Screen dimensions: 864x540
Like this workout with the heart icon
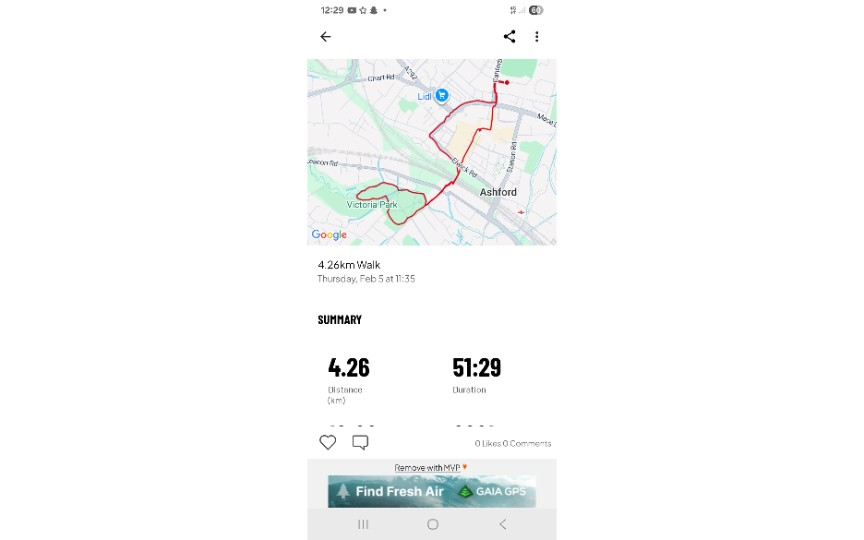(328, 442)
